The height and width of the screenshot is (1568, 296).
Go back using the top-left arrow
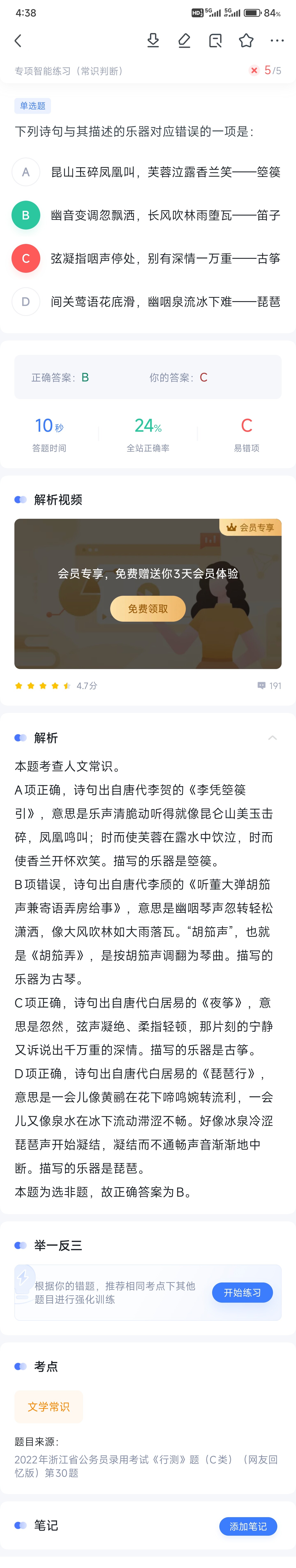click(x=18, y=41)
